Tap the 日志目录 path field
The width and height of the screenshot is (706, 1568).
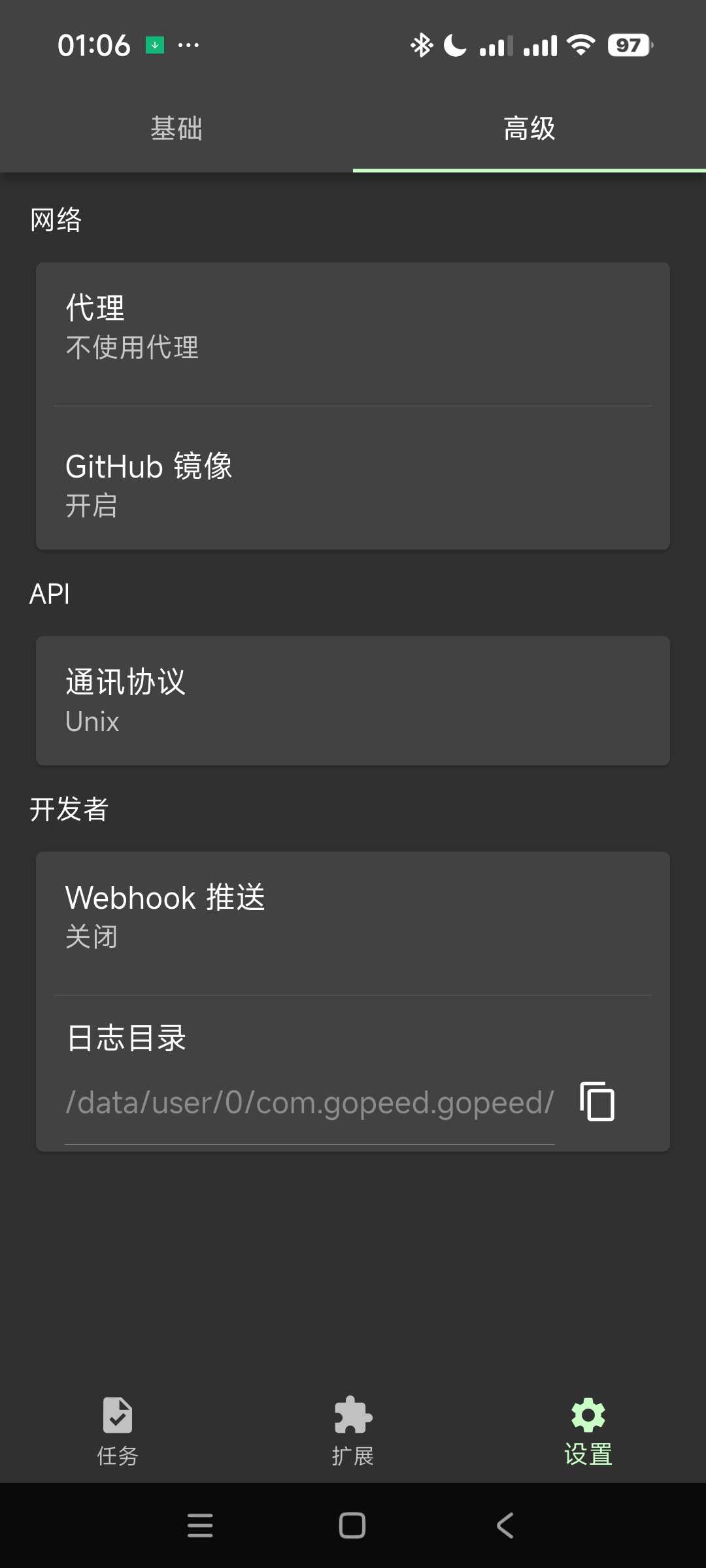pyautogui.click(x=310, y=1103)
